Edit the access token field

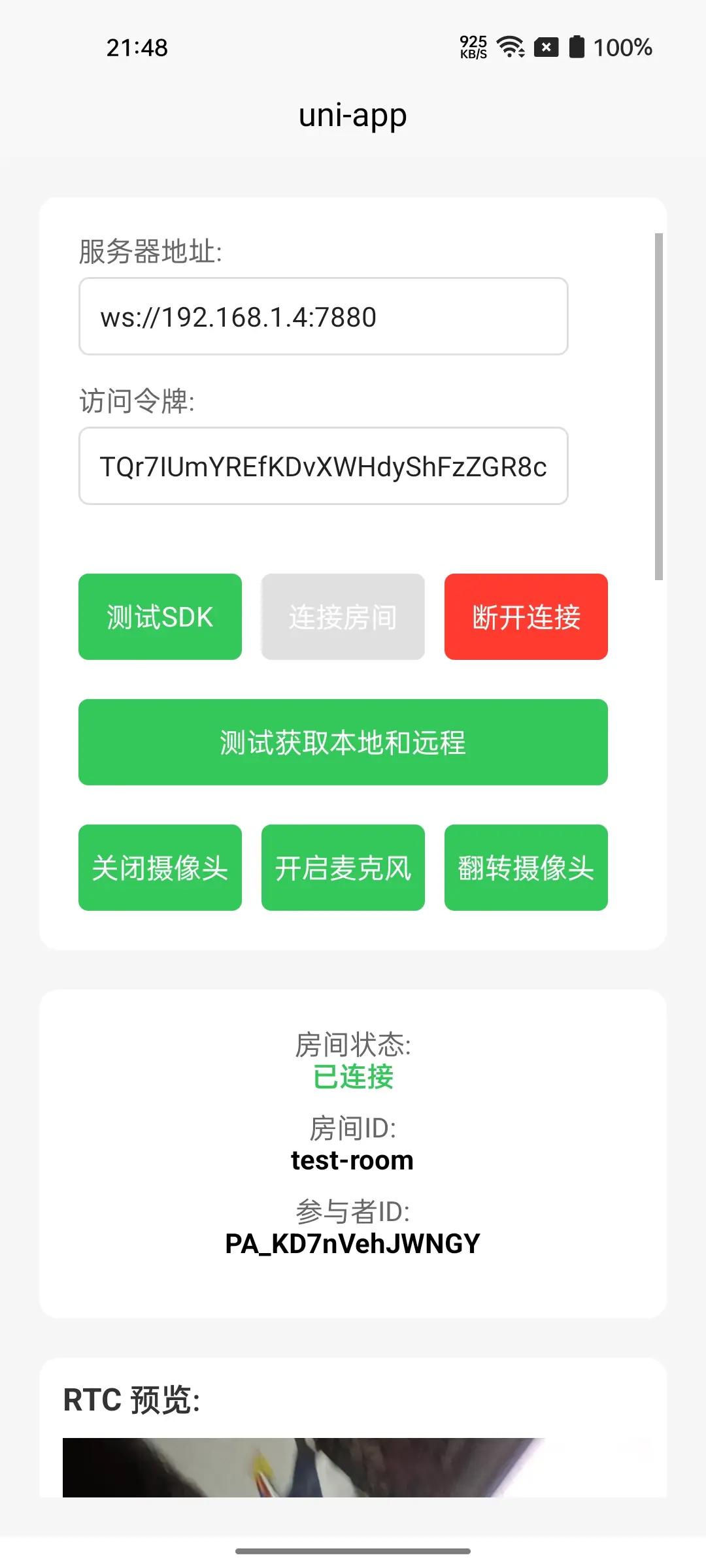coord(324,466)
